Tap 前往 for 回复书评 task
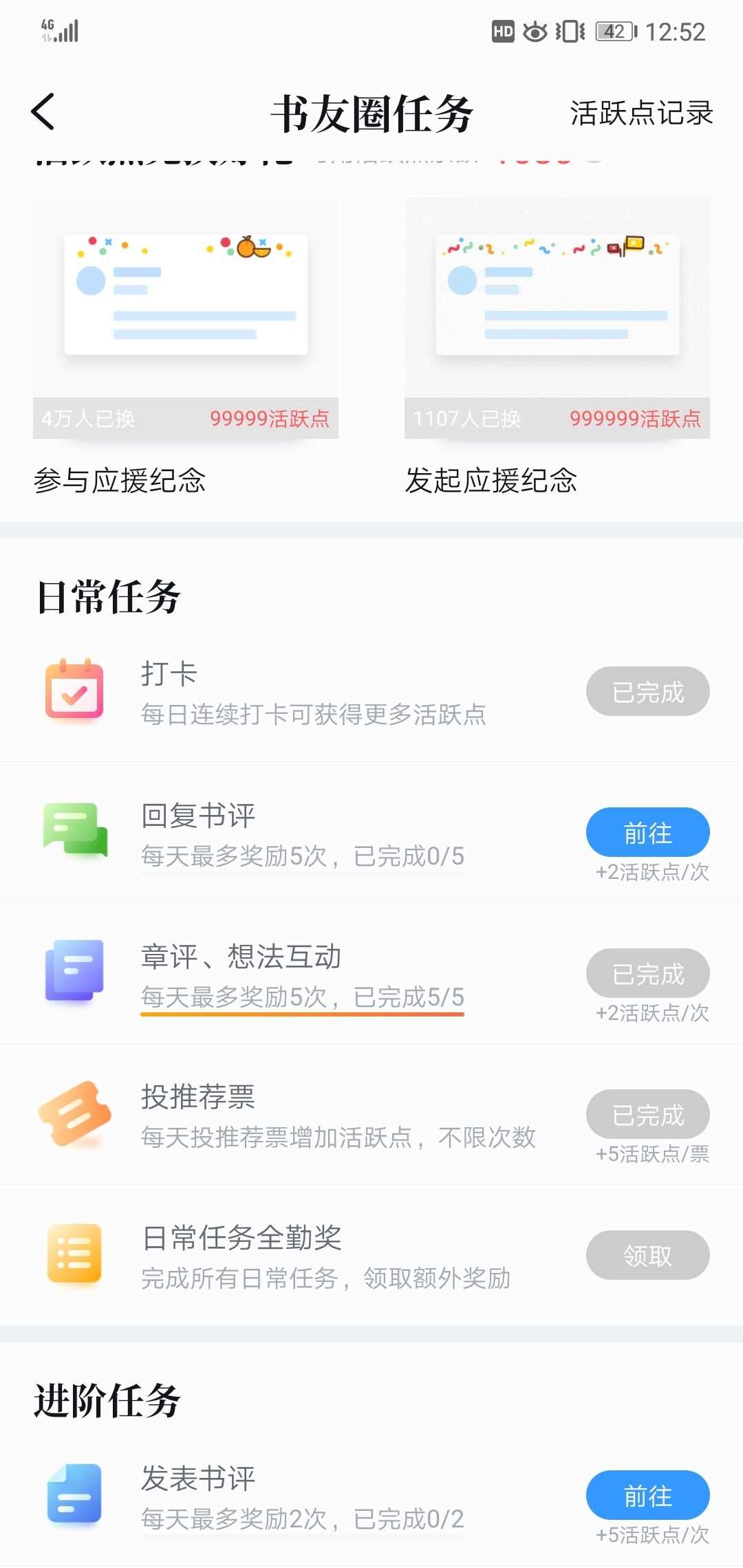The image size is (743, 1568). 647,833
